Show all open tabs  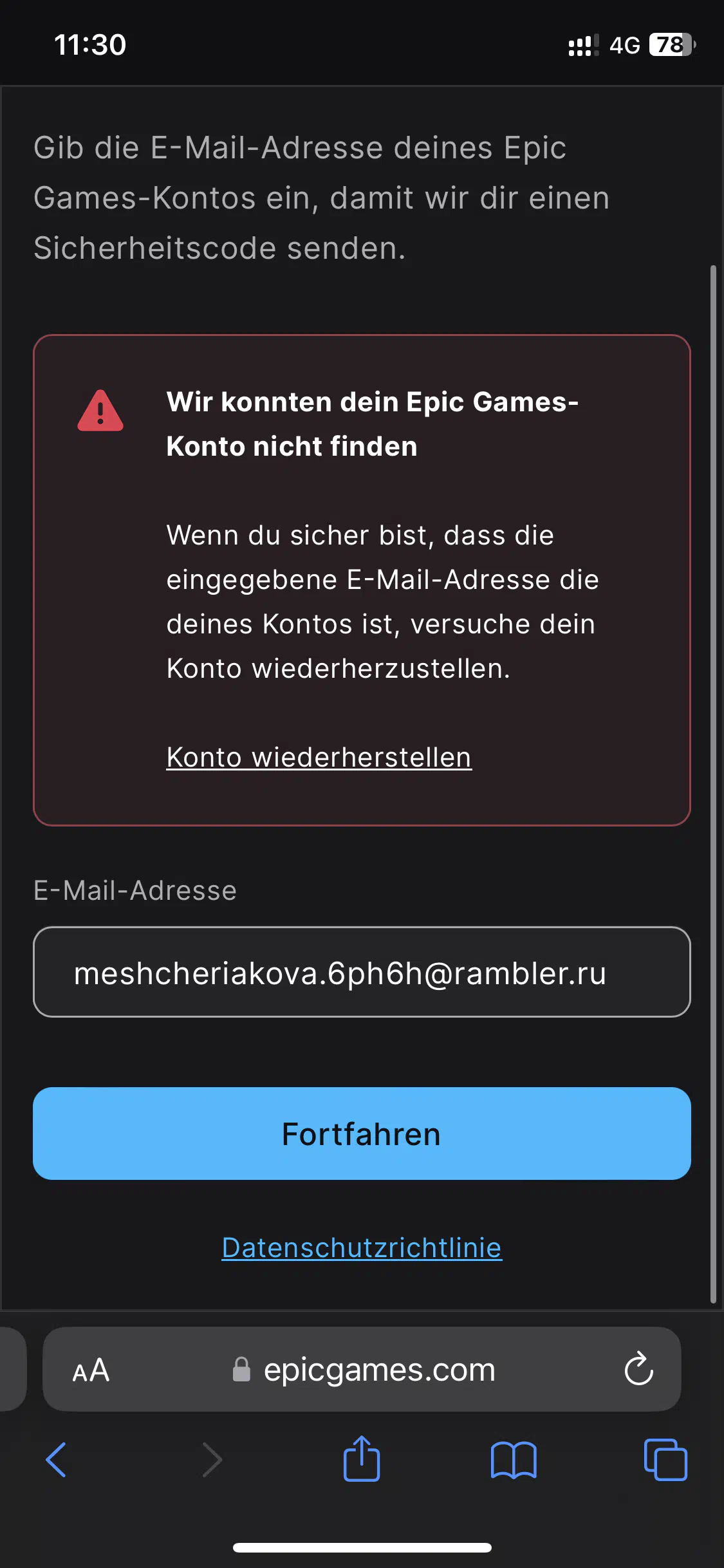(x=665, y=1460)
